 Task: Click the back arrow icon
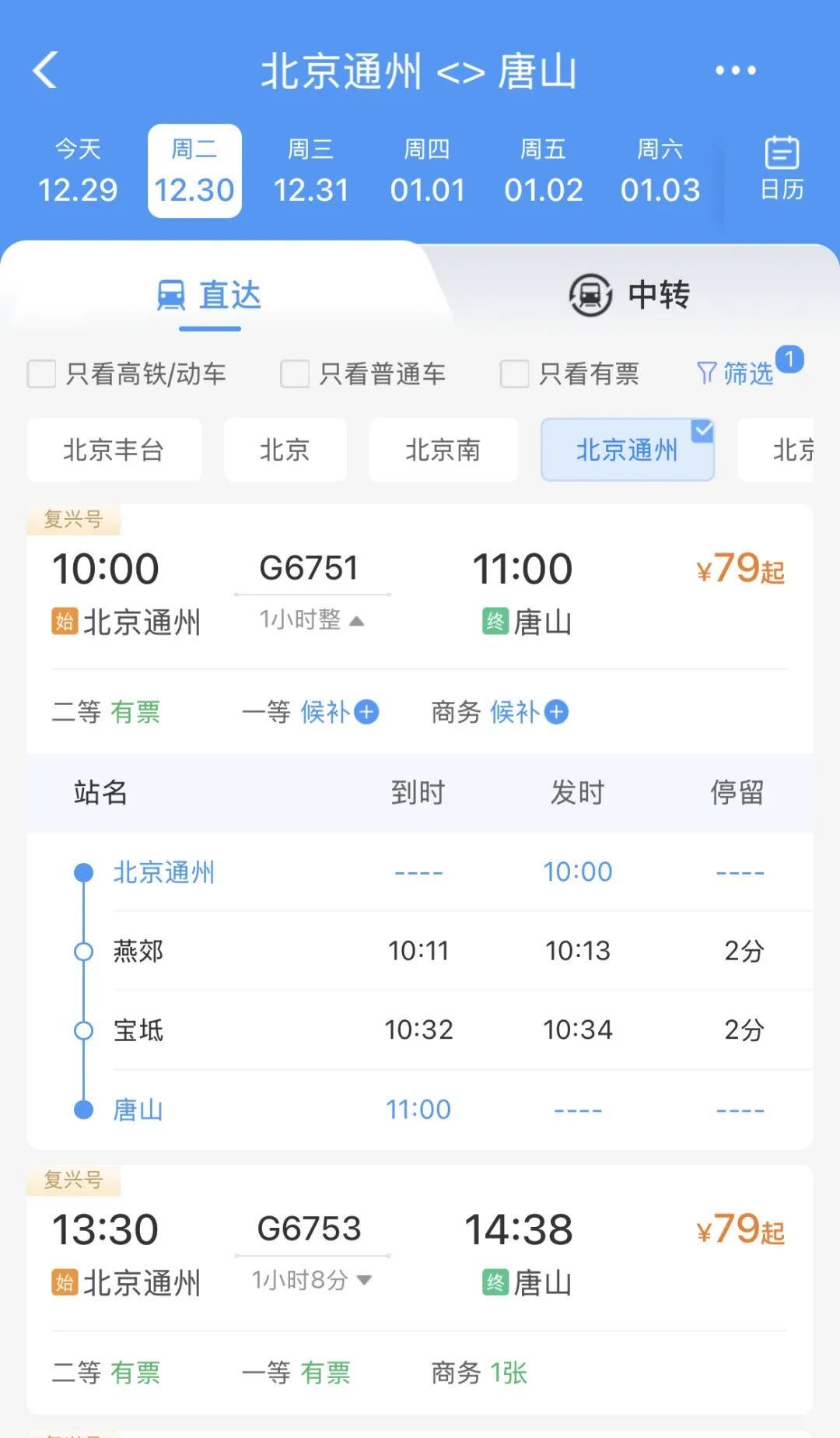(47, 70)
